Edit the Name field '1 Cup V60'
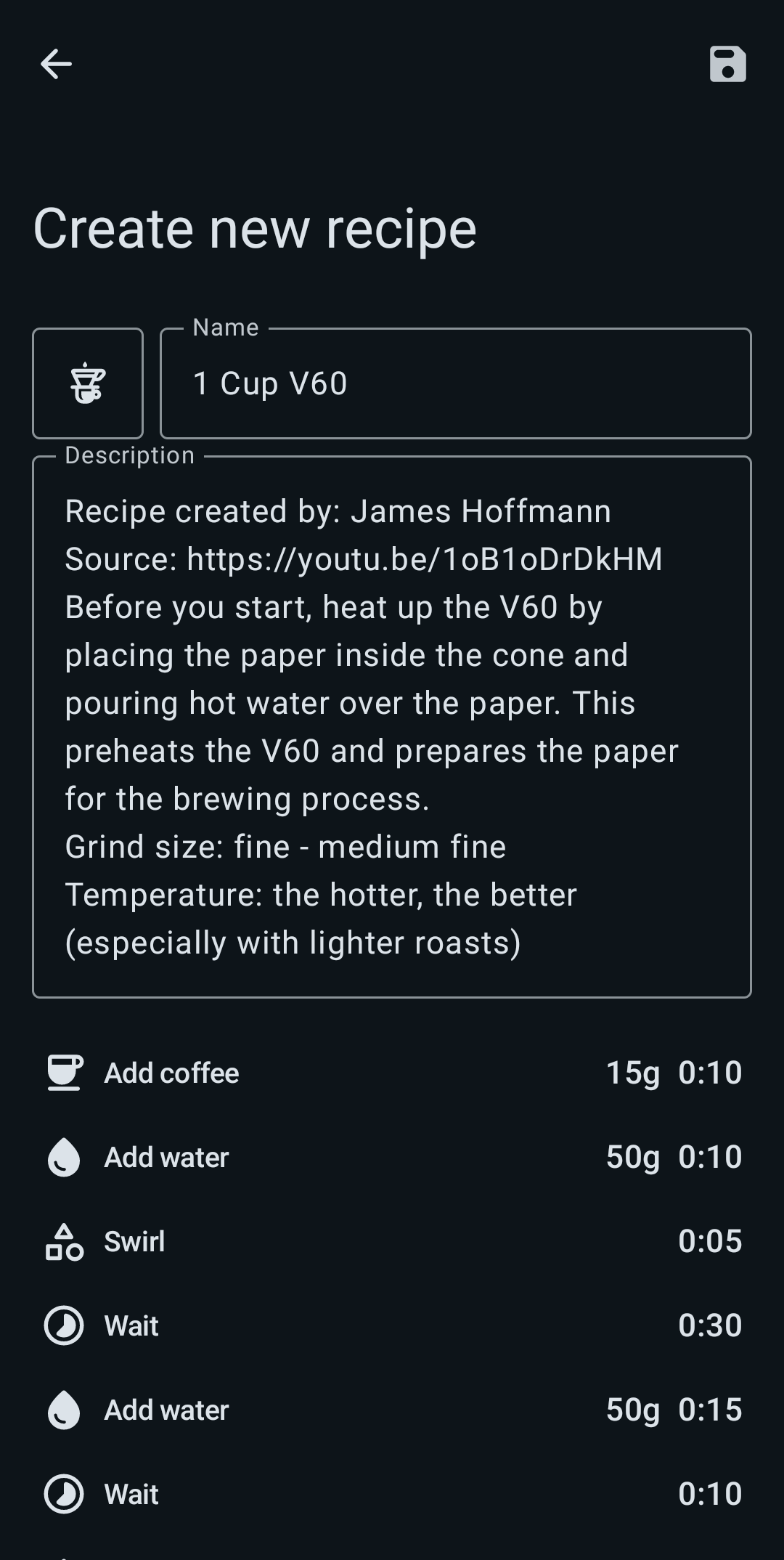The height and width of the screenshot is (1560, 784). (x=456, y=383)
